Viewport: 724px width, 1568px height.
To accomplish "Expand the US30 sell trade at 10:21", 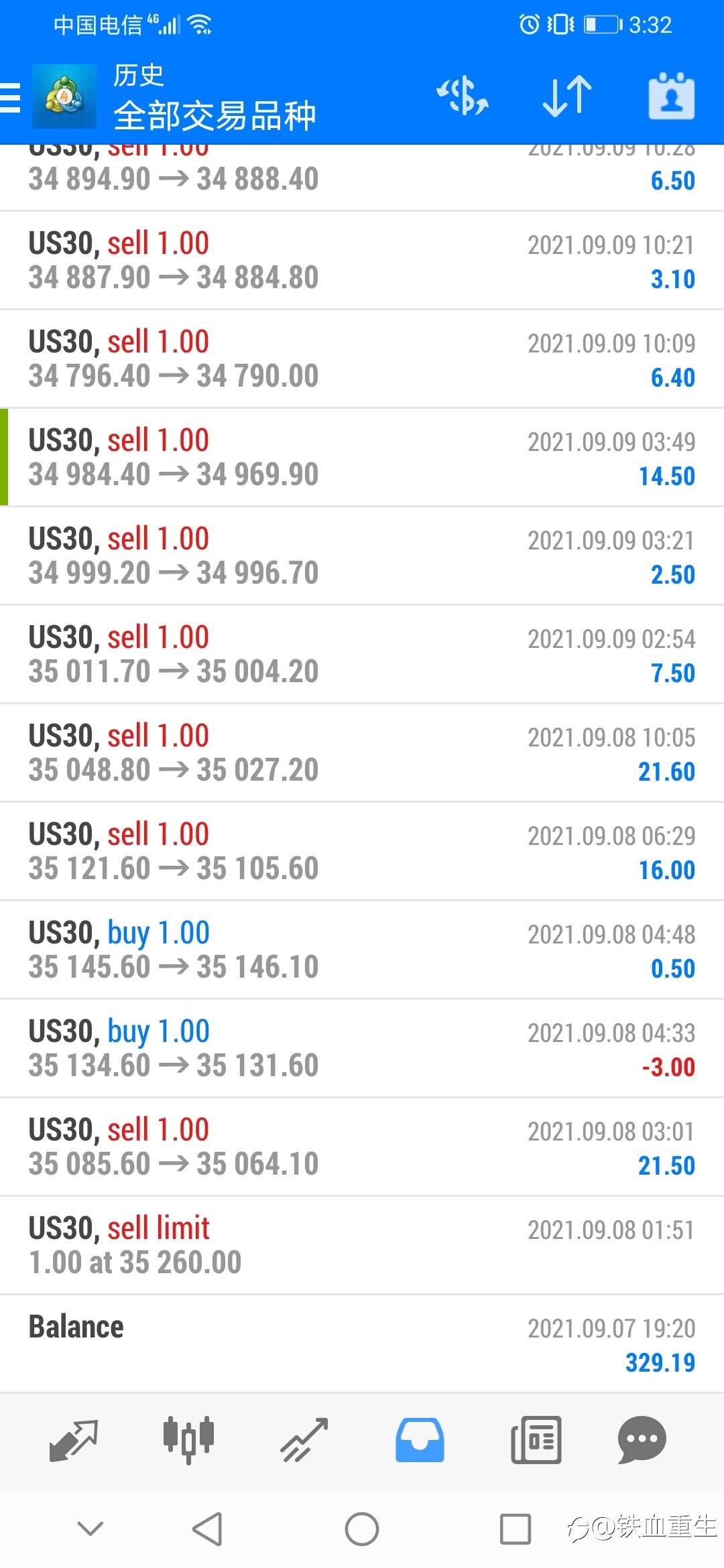I will pos(362,260).
